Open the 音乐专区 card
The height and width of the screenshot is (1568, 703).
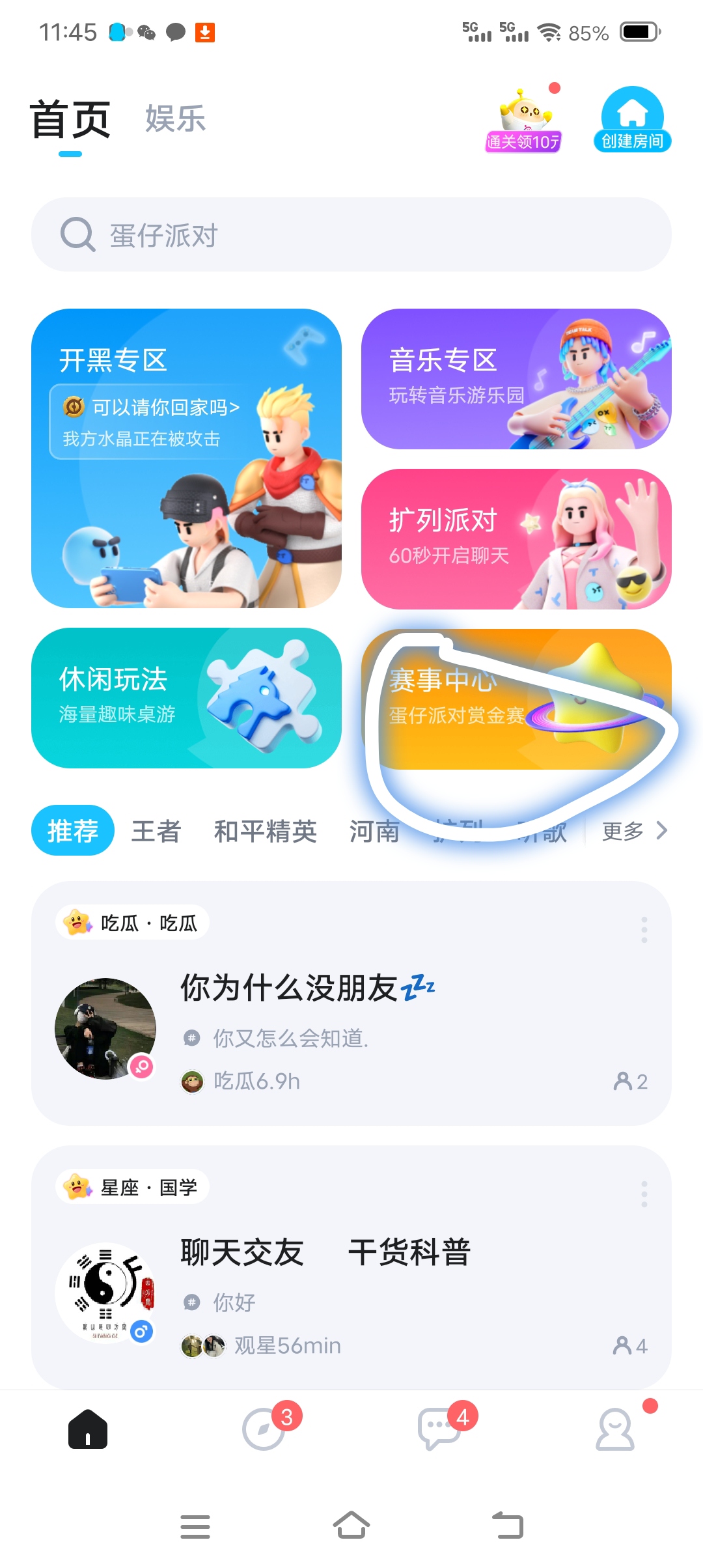516,379
